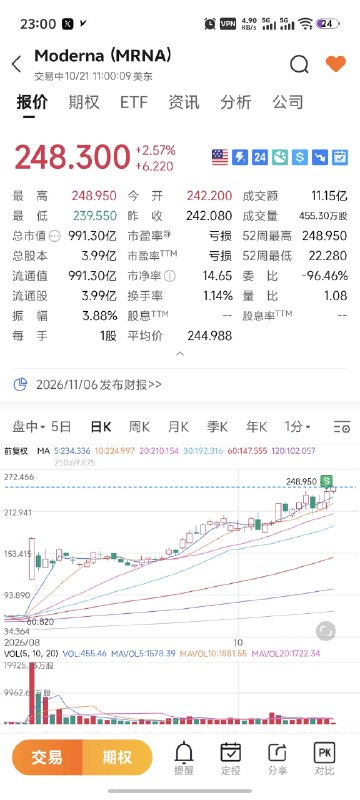The width and height of the screenshot is (360, 800).
Task: Open the 分析 tab
Action: (x=236, y=102)
